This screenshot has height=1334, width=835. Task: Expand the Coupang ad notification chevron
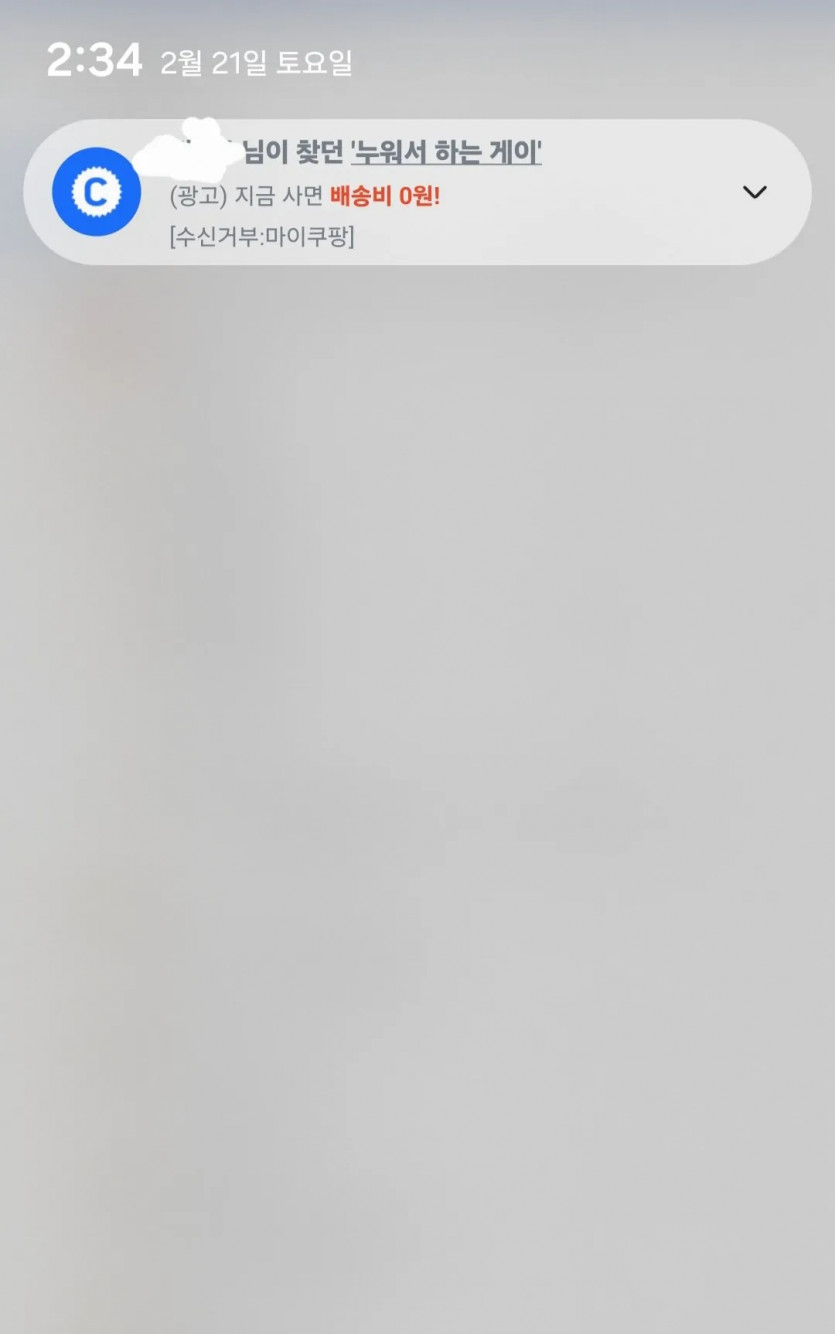click(755, 192)
